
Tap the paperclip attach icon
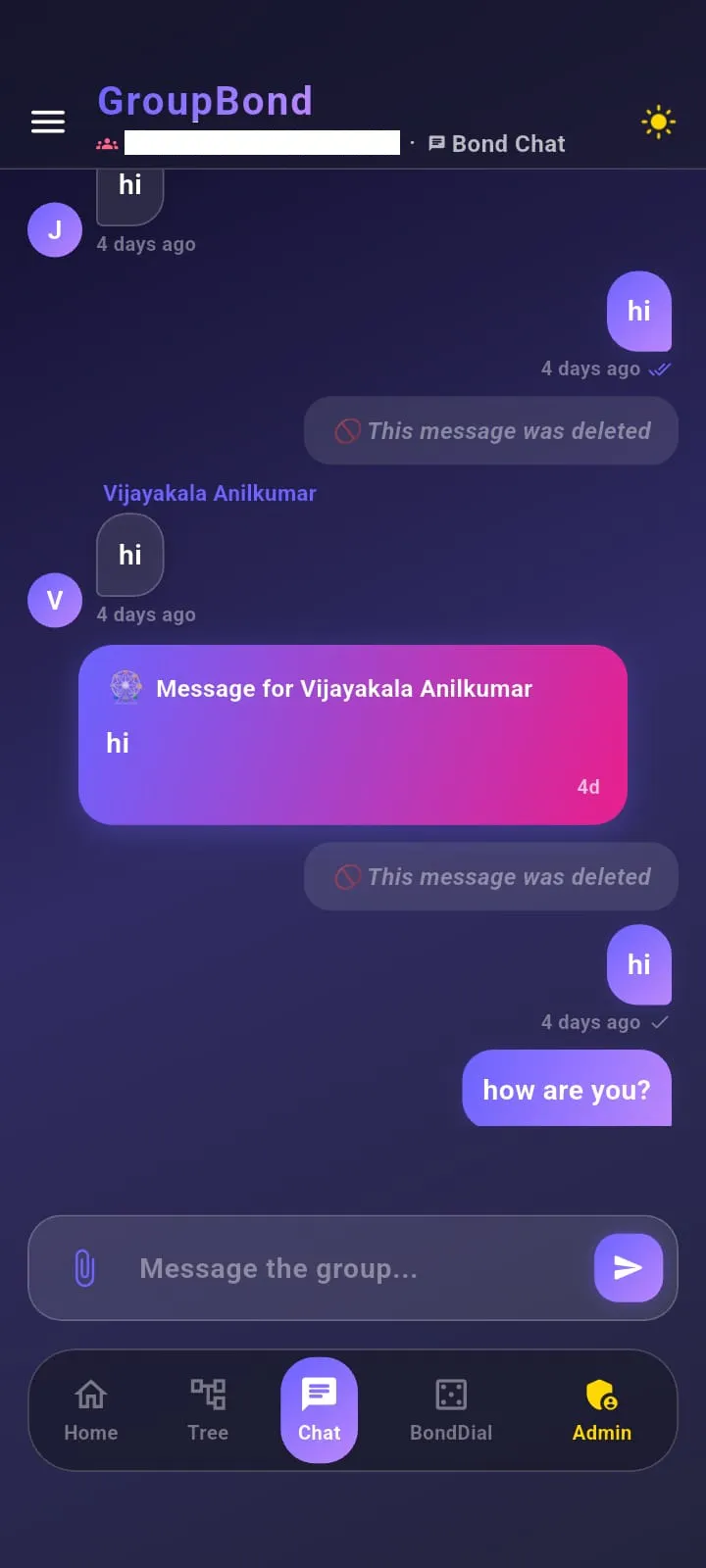coord(85,1268)
